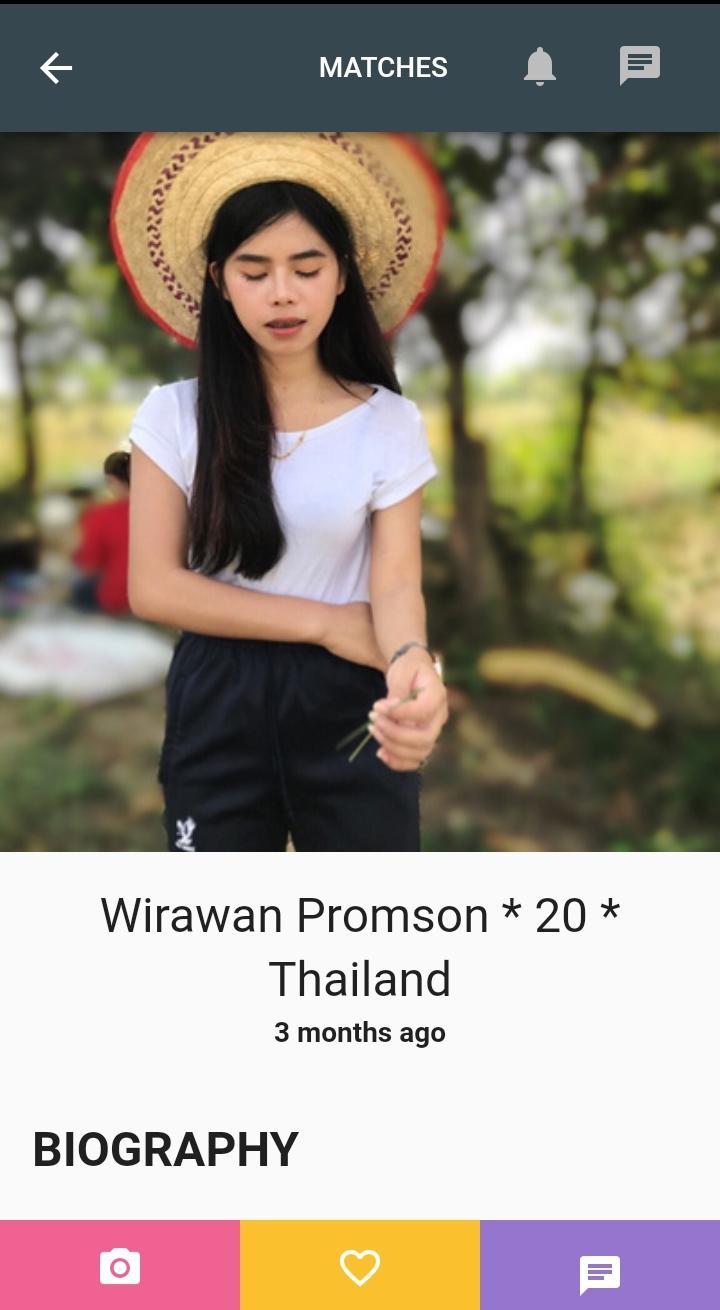Open the notifications bell
The height and width of the screenshot is (1310, 720).
[x=540, y=67]
